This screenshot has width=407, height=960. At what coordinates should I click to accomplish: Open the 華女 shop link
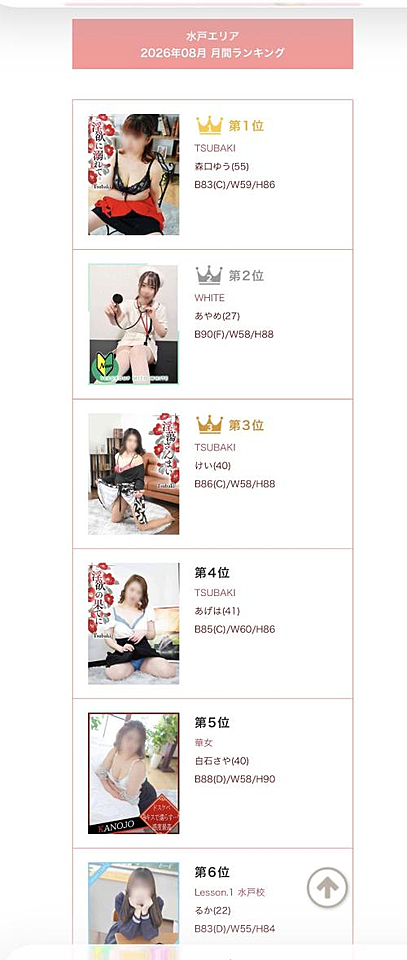click(x=203, y=742)
